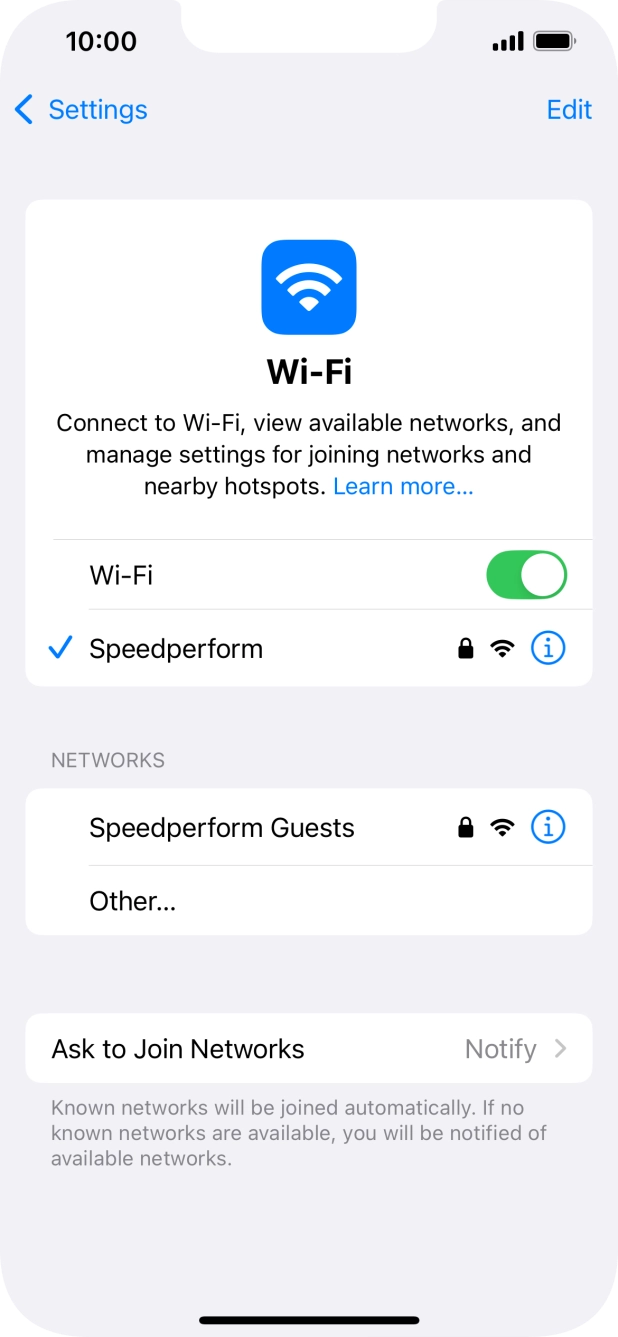
Task: Open Ask to Join Networks setting
Action: 308,1049
